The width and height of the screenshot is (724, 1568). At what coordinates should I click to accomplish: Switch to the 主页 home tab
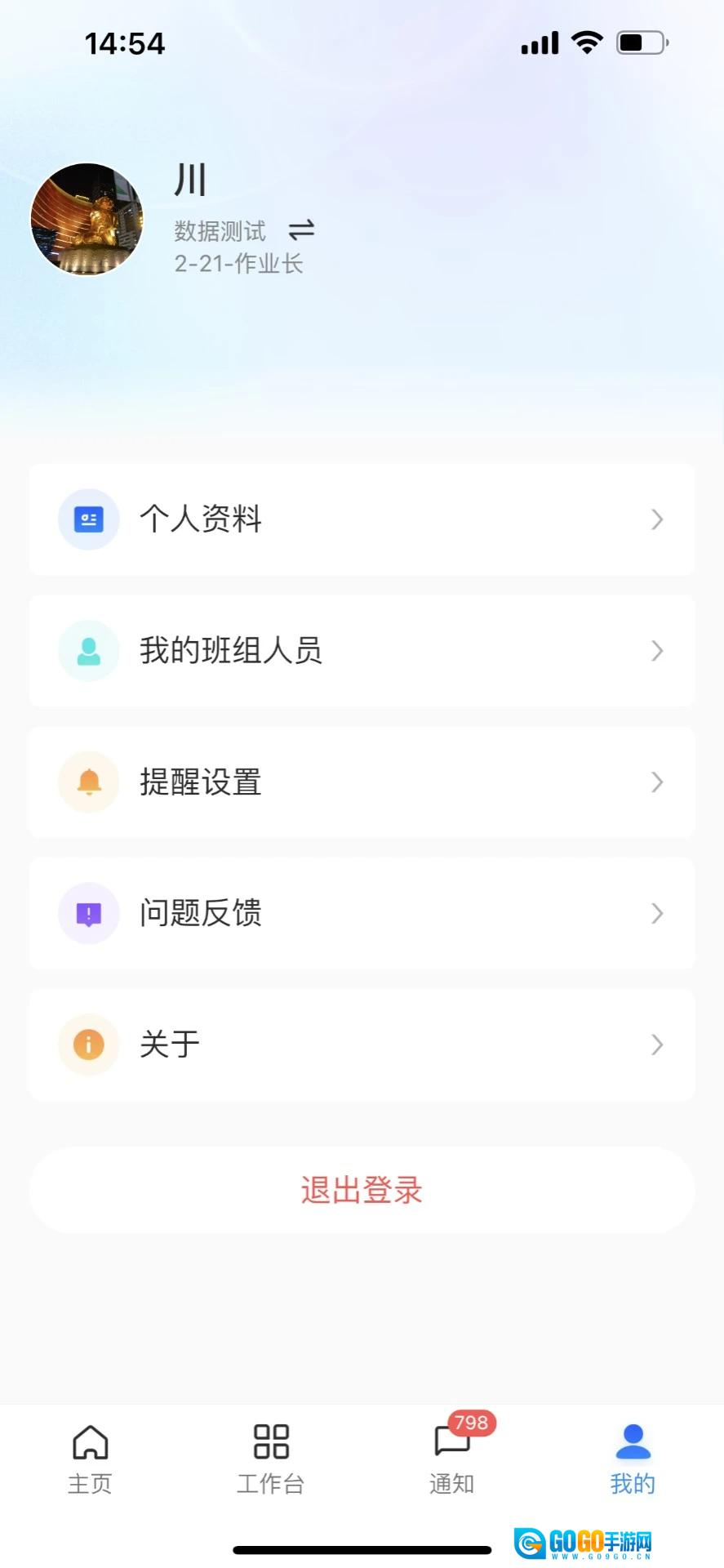point(90,1459)
